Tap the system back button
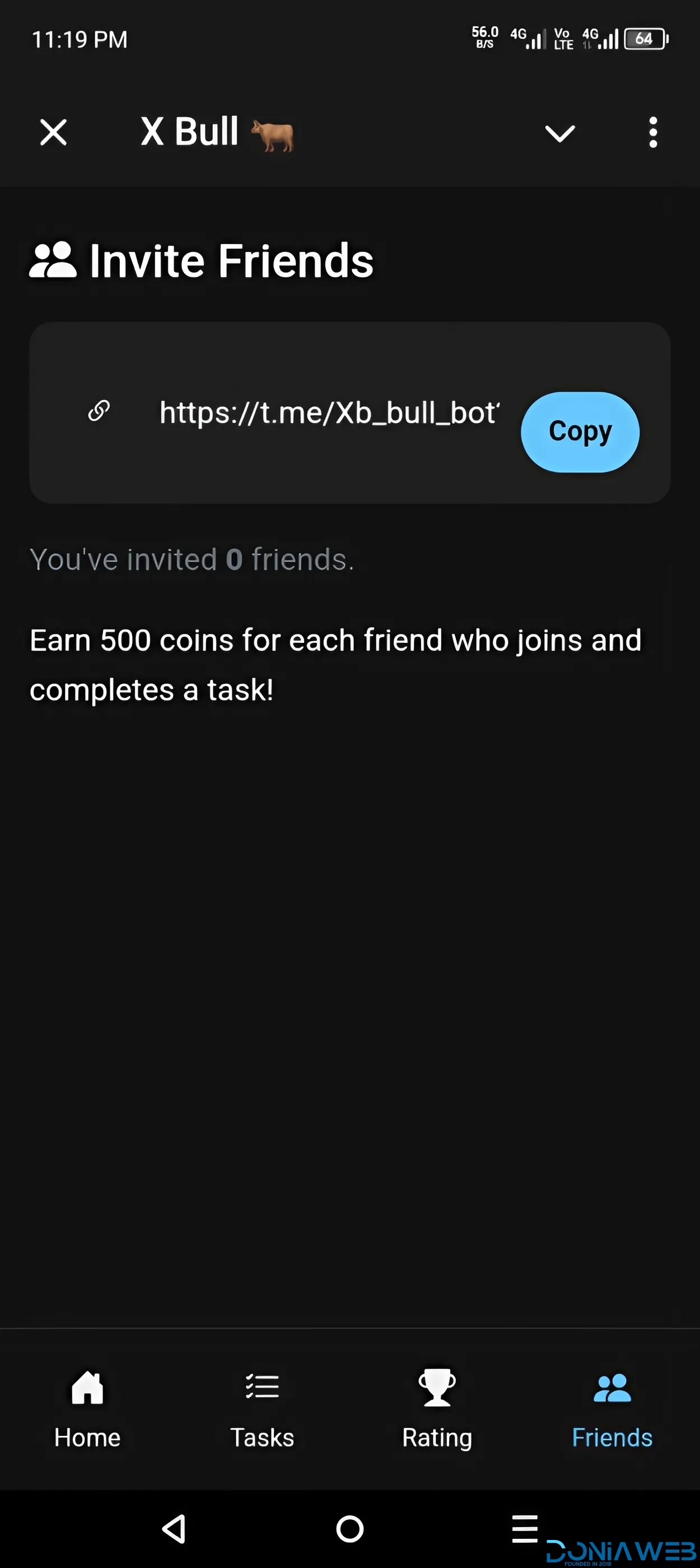 tap(174, 1528)
